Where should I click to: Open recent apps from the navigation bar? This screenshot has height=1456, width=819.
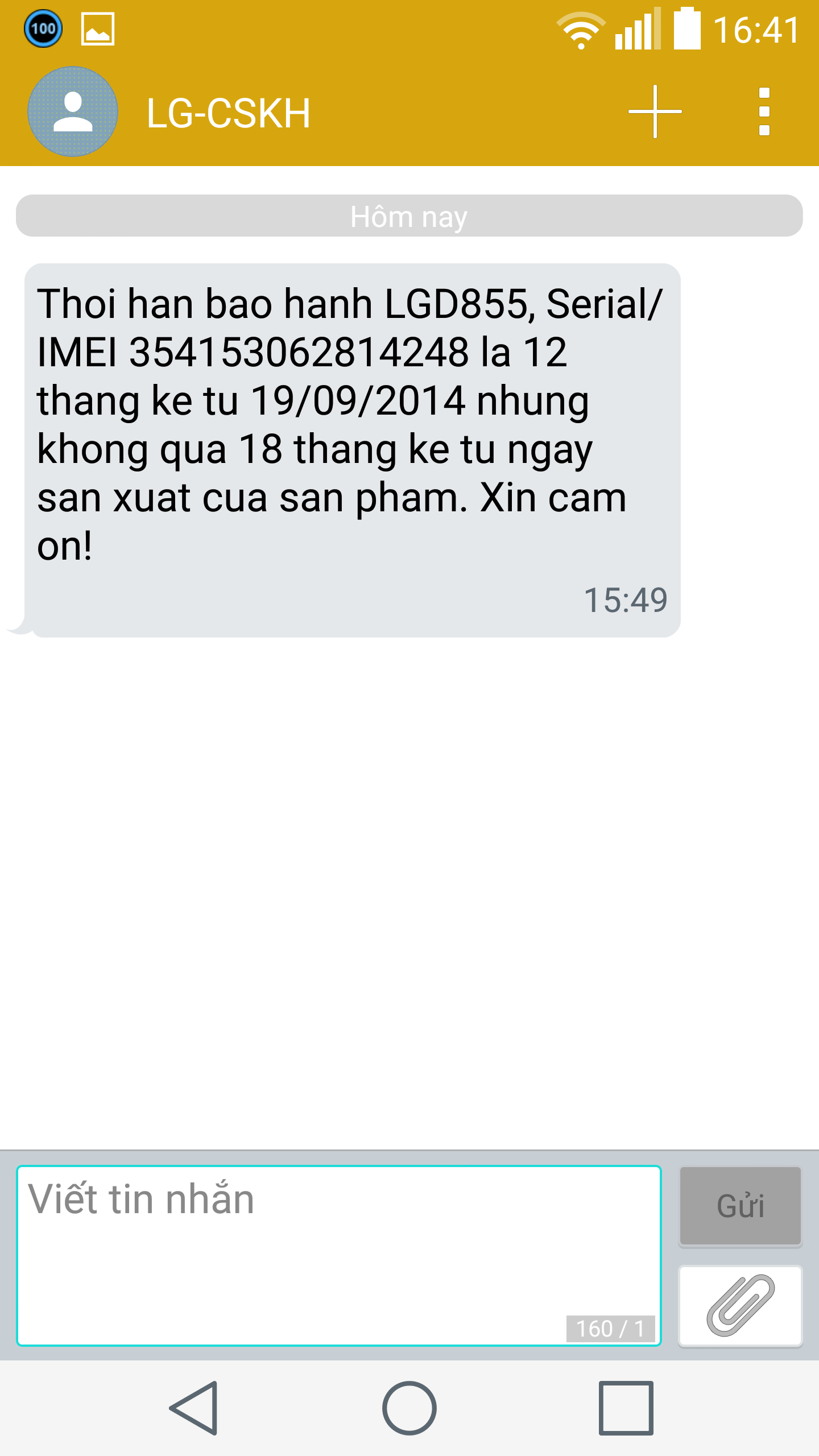click(x=626, y=1408)
